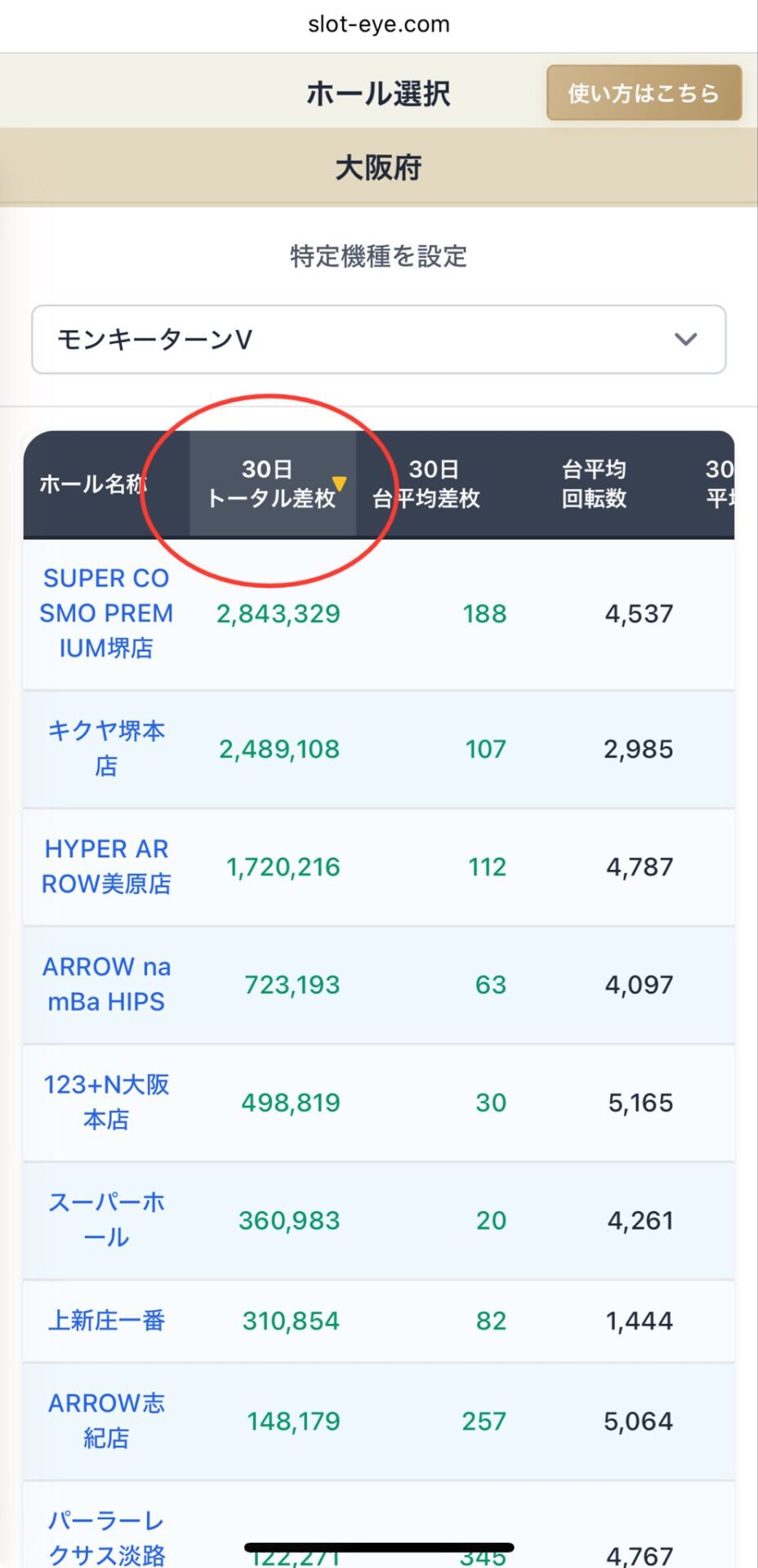The width and height of the screenshot is (758, 1568).
Task: Open スーパーホール hall page
Action: (106, 1219)
